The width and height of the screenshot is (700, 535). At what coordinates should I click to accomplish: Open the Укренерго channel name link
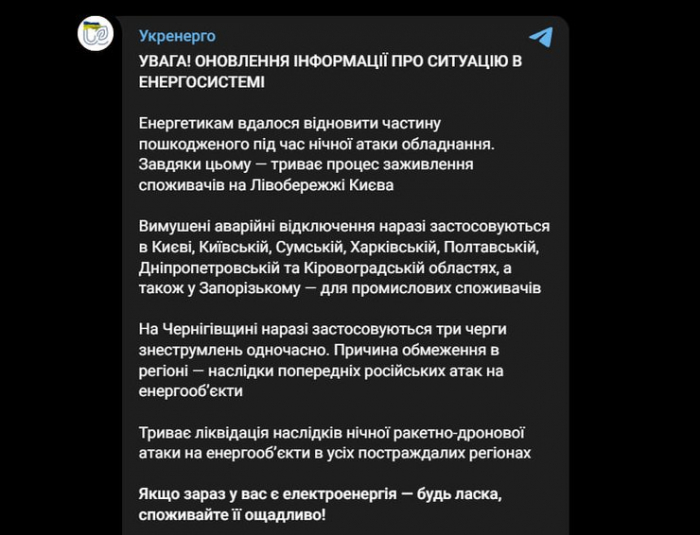[x=177, y=37]
